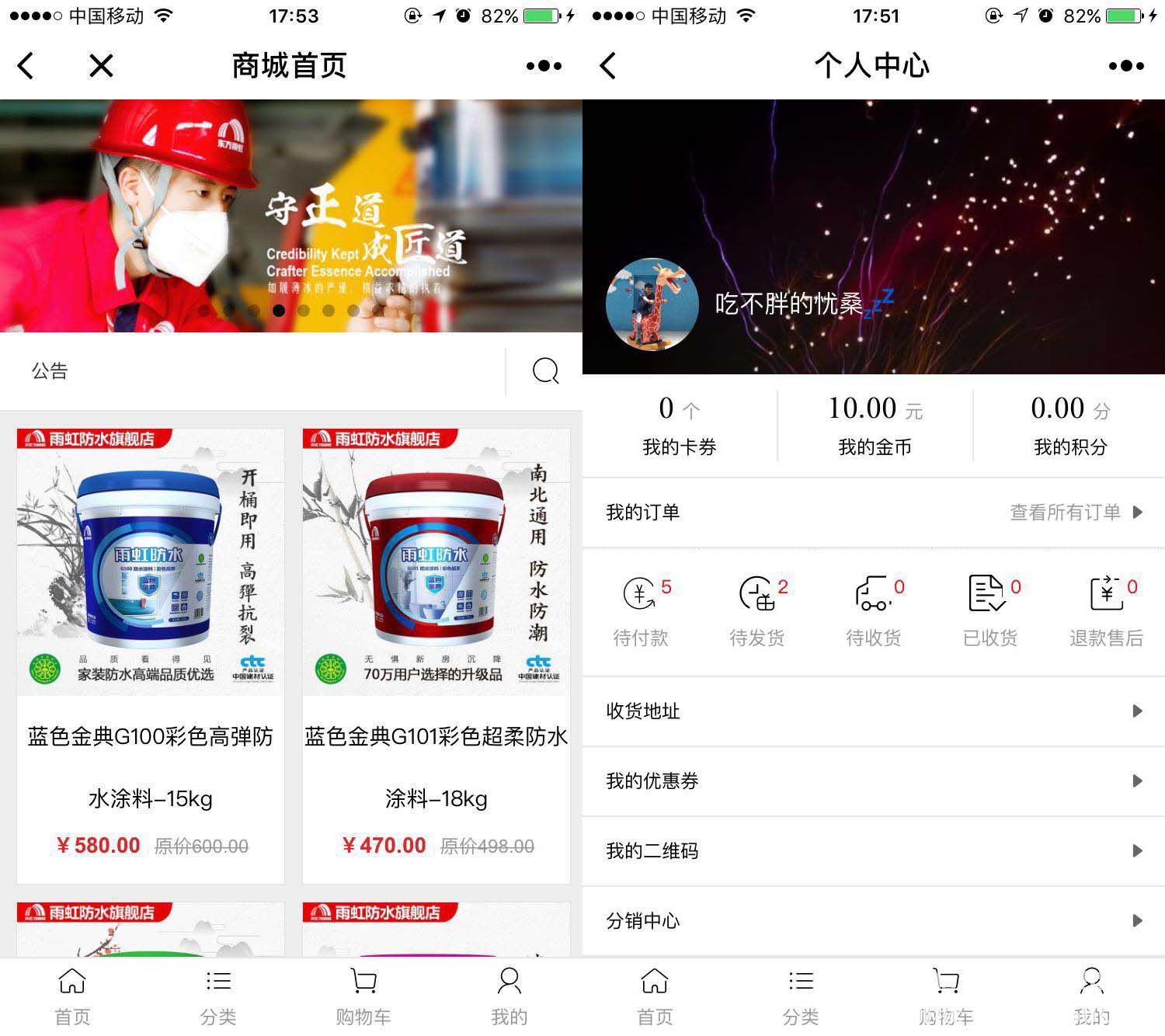Switch to 购物车 tab on 商城首页 screen
Viewport: 1165px width, 1036px height.
click(363, 996)
